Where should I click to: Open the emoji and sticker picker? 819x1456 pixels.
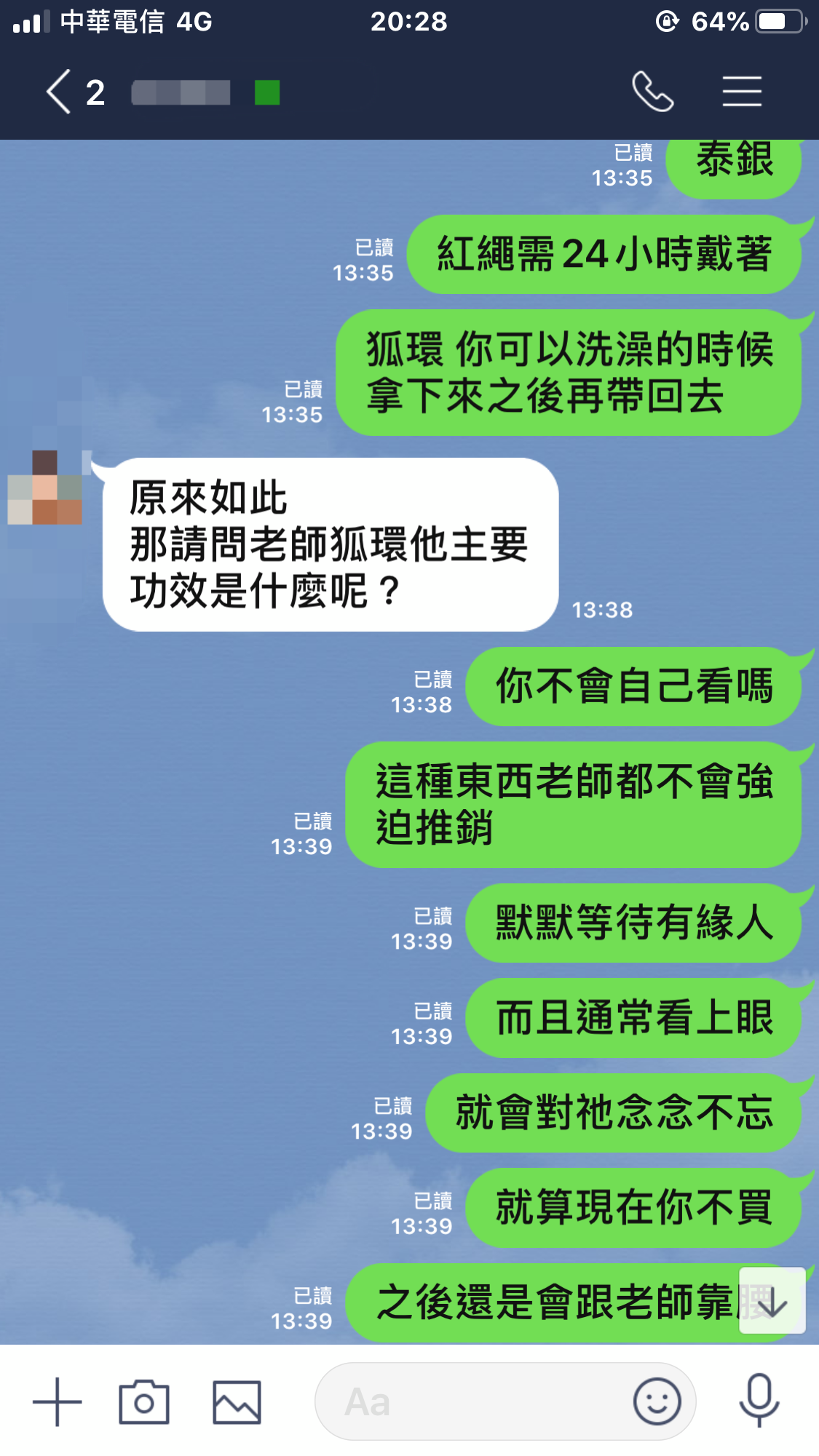click(657, 1402)
